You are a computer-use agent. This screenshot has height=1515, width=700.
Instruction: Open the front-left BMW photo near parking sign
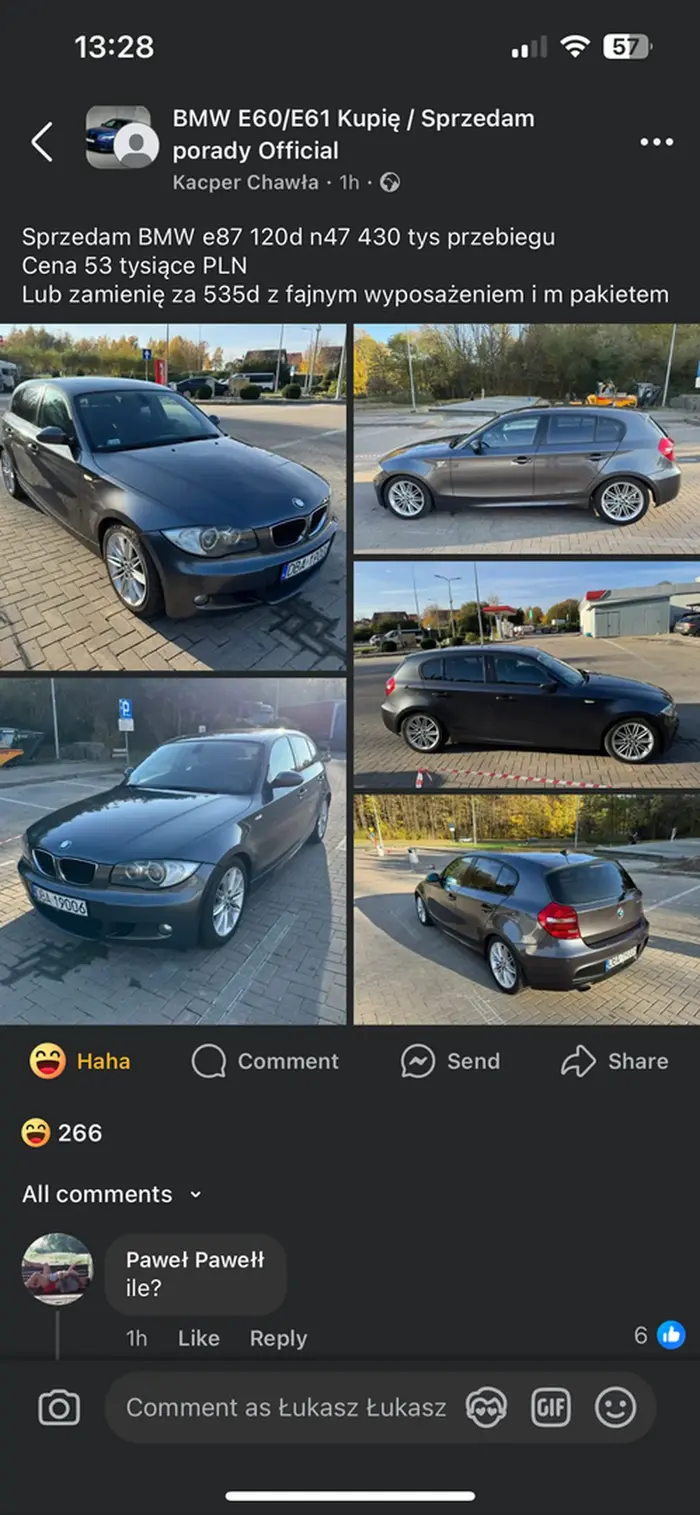click(173, 851)
